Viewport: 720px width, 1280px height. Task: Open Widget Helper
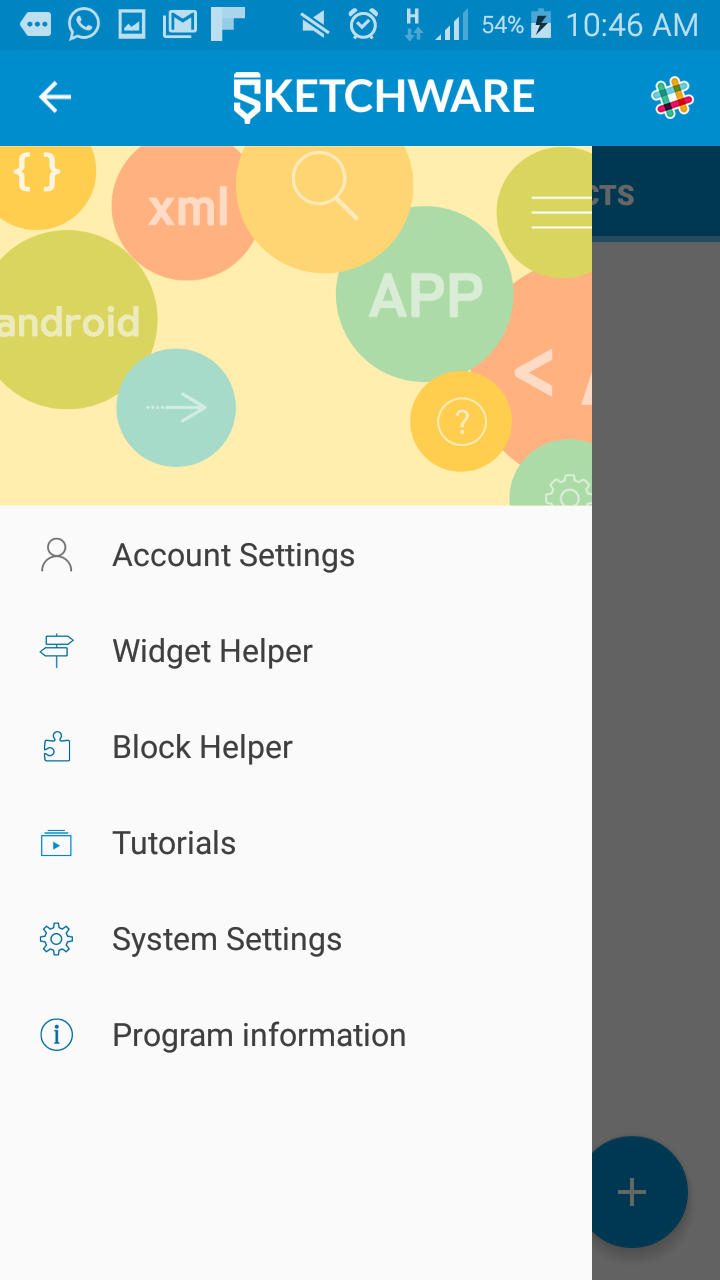pyautogui.click(x=296, y=651)
